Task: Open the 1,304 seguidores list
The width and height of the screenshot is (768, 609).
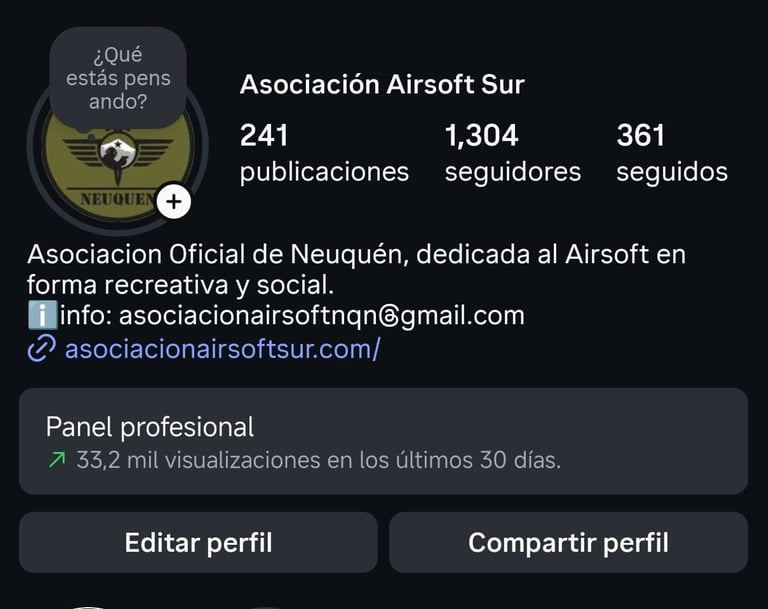Action: (513, 153)
